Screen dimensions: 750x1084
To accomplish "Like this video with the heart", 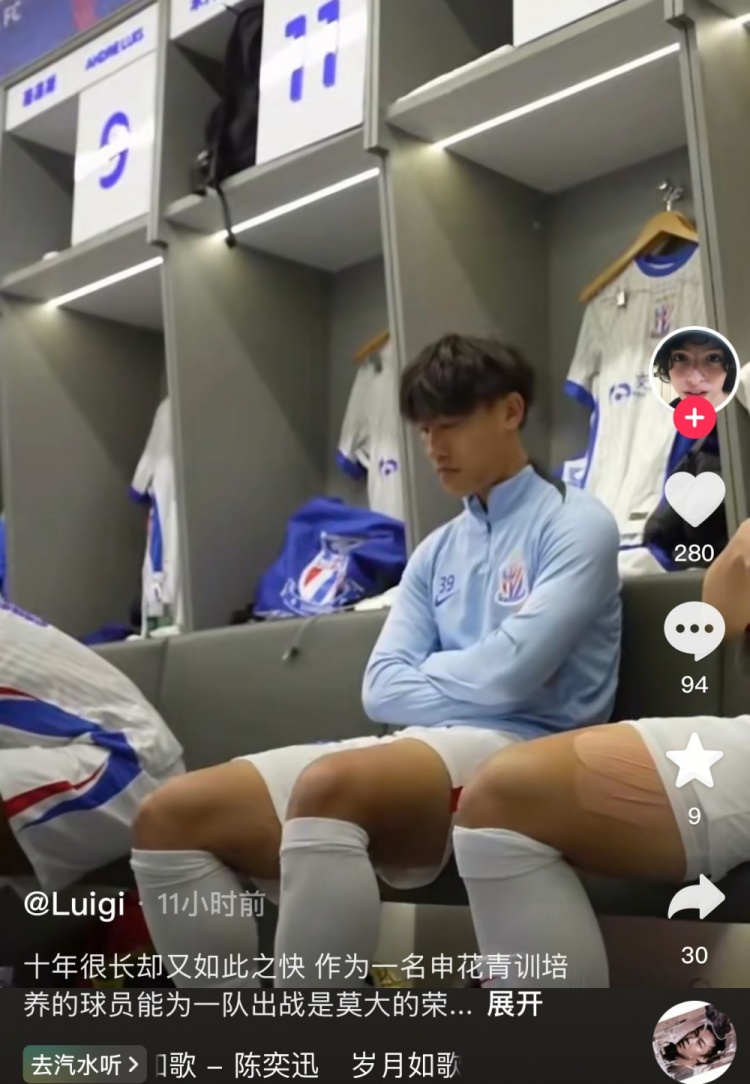I will pos(695,498).
